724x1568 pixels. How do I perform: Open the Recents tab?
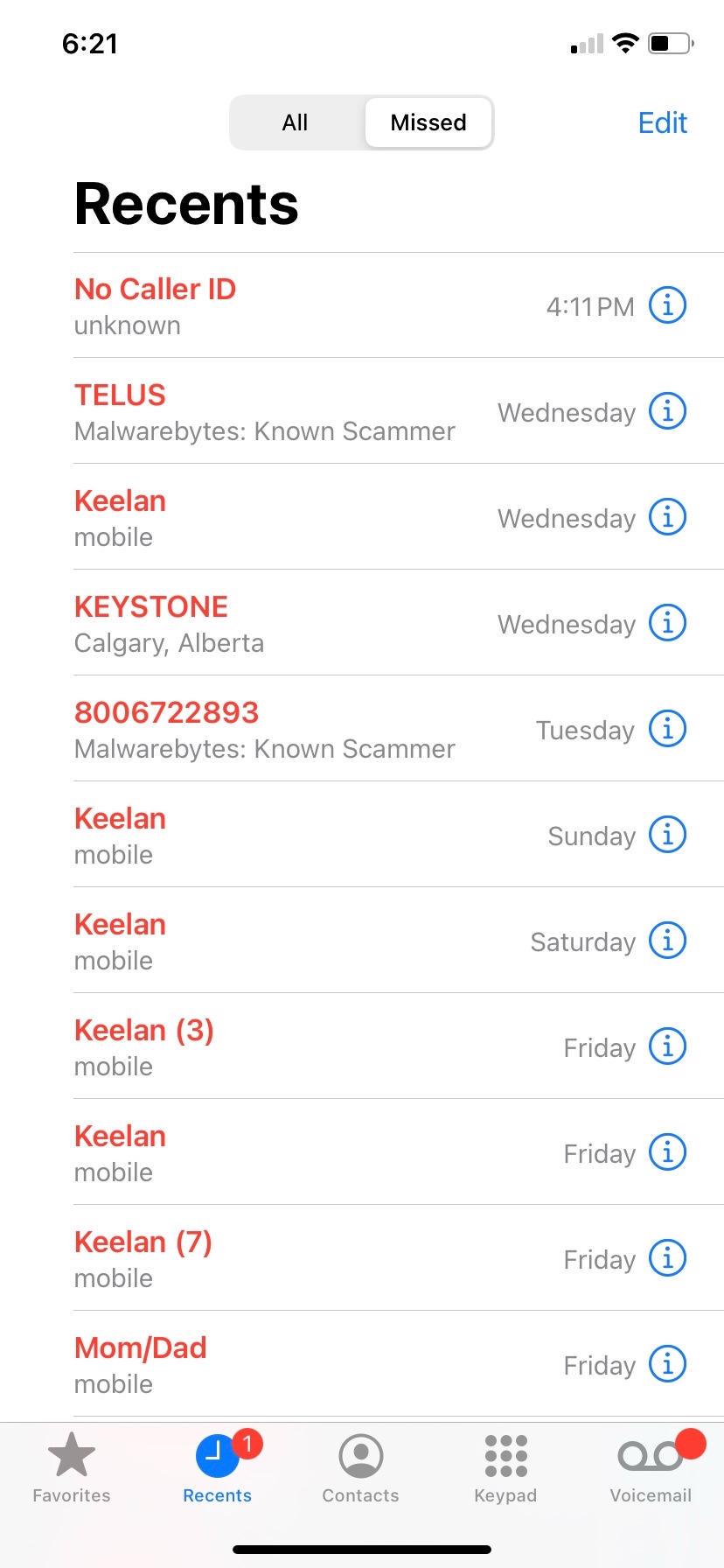[217, 1468]
